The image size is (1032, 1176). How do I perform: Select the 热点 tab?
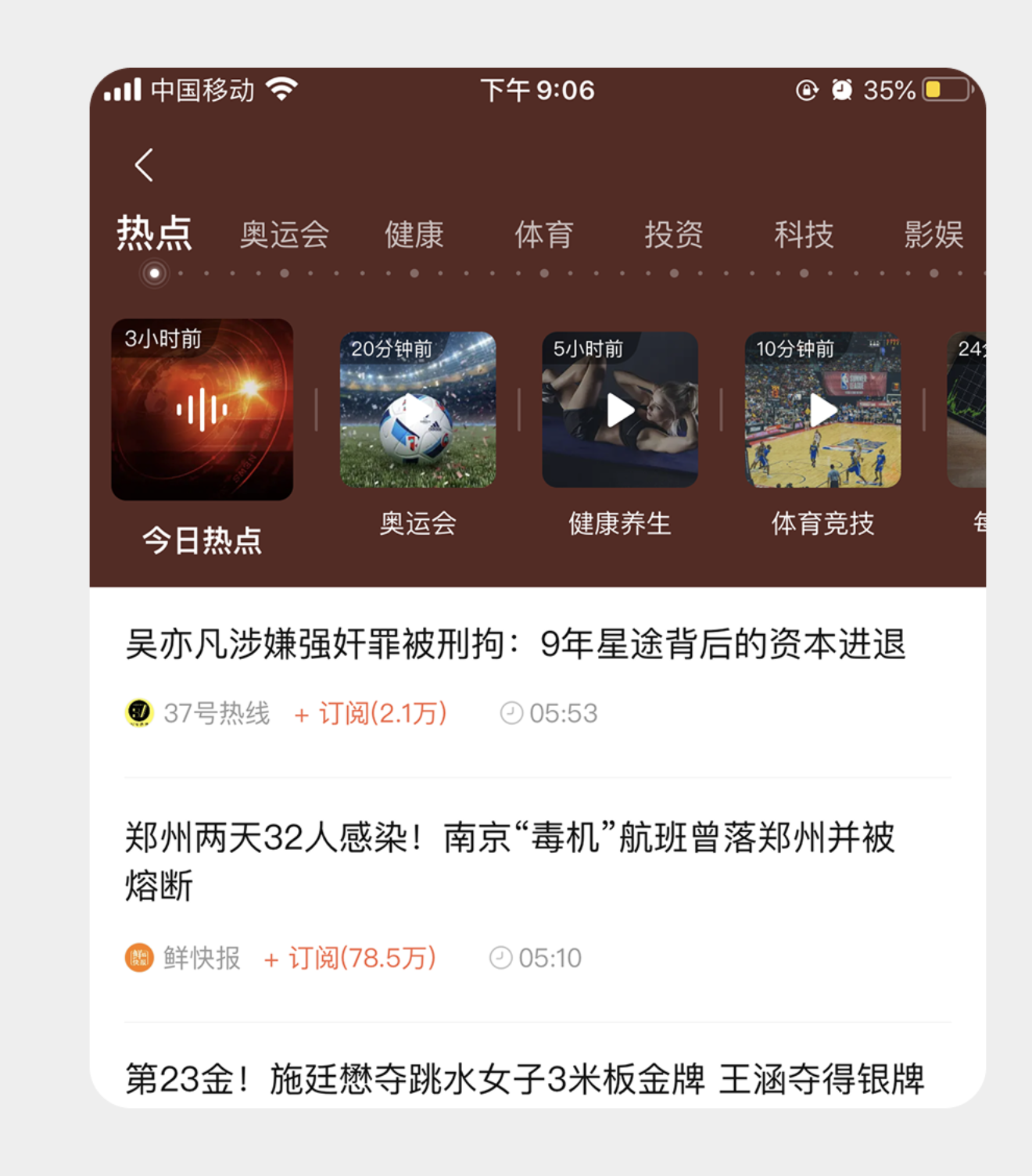(x=154, y=234)
